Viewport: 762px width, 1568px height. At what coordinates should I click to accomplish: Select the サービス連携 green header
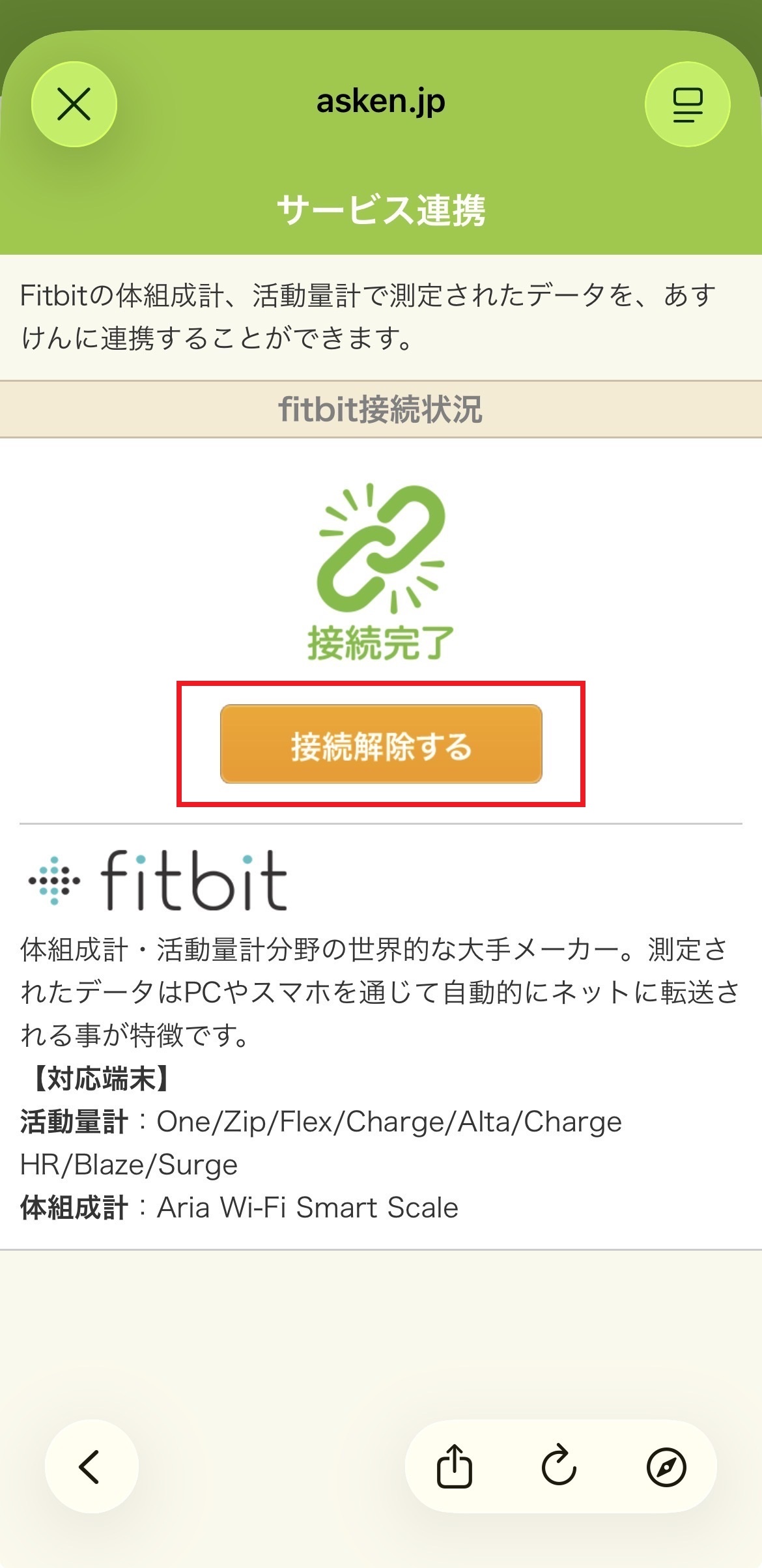point(381,207)
